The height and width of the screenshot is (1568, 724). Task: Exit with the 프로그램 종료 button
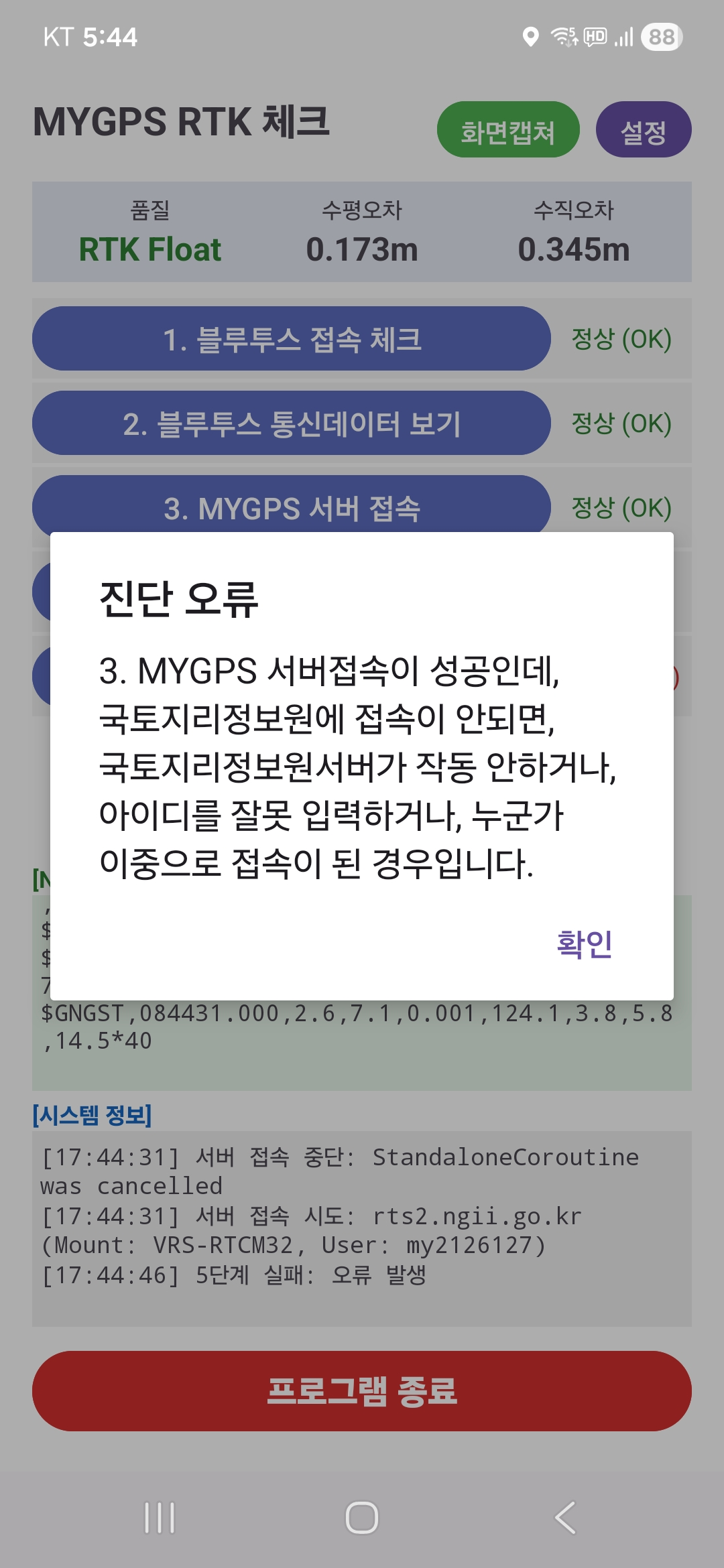pos(362,1391)
